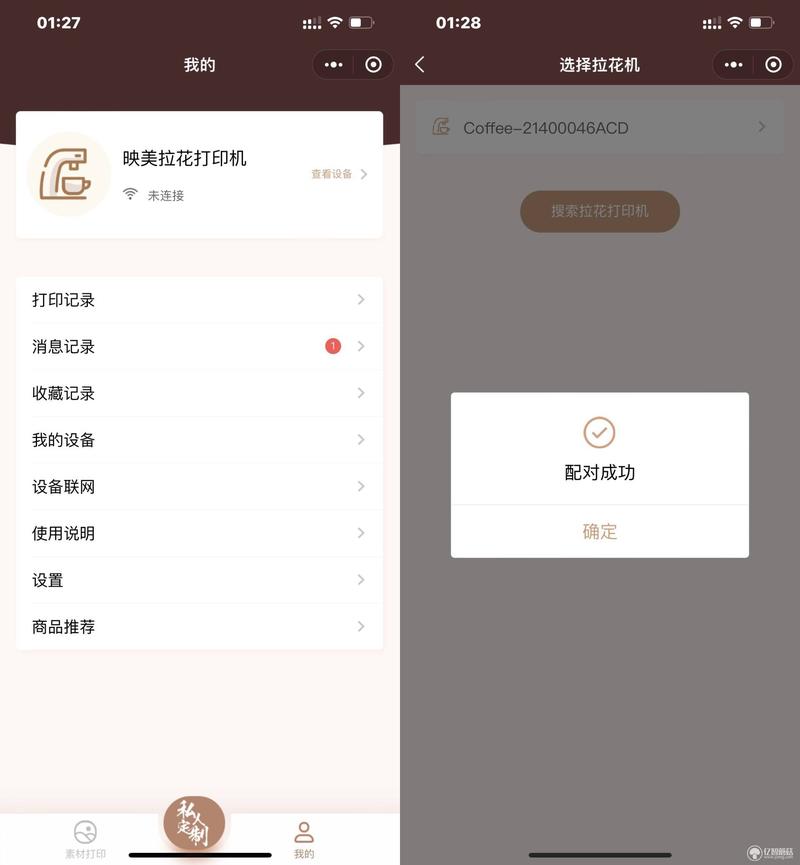Screen dimensions: 800x865
Task: Open mini program menu on 我的 page
Action: click(334, 65)
